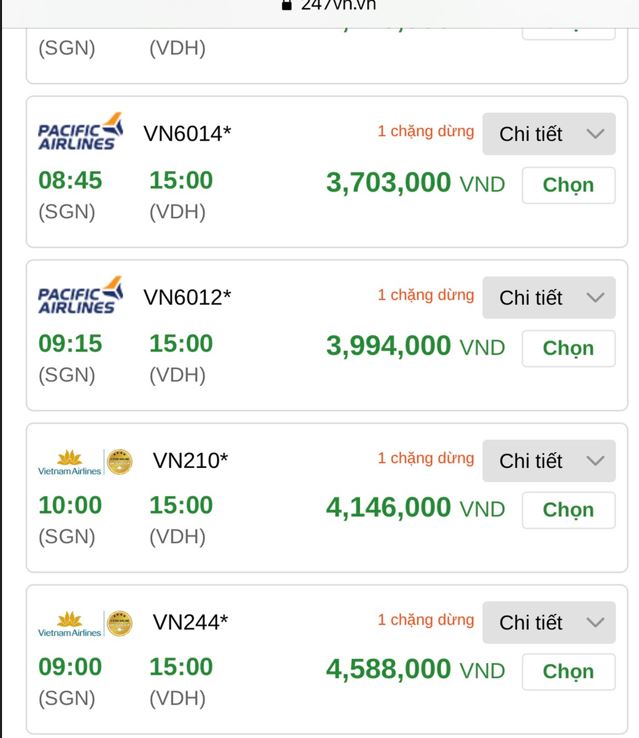Expand Chi tiết for flight VN6014
639x738 pixels.
coord(548,134)
